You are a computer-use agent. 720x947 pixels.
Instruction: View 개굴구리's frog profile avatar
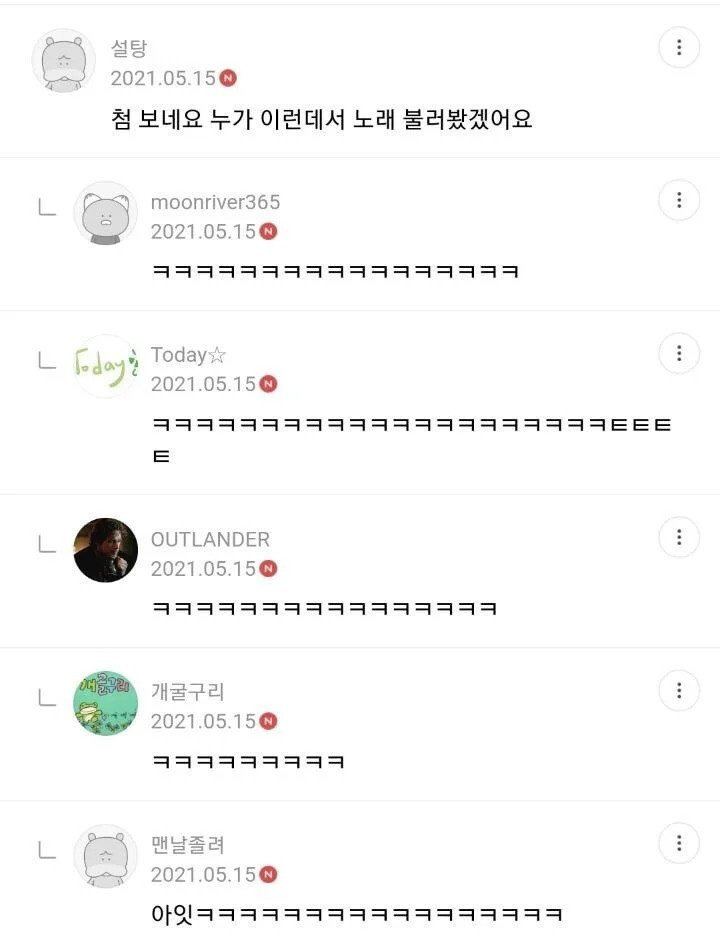pyautogui.click(x=105, y=703)
